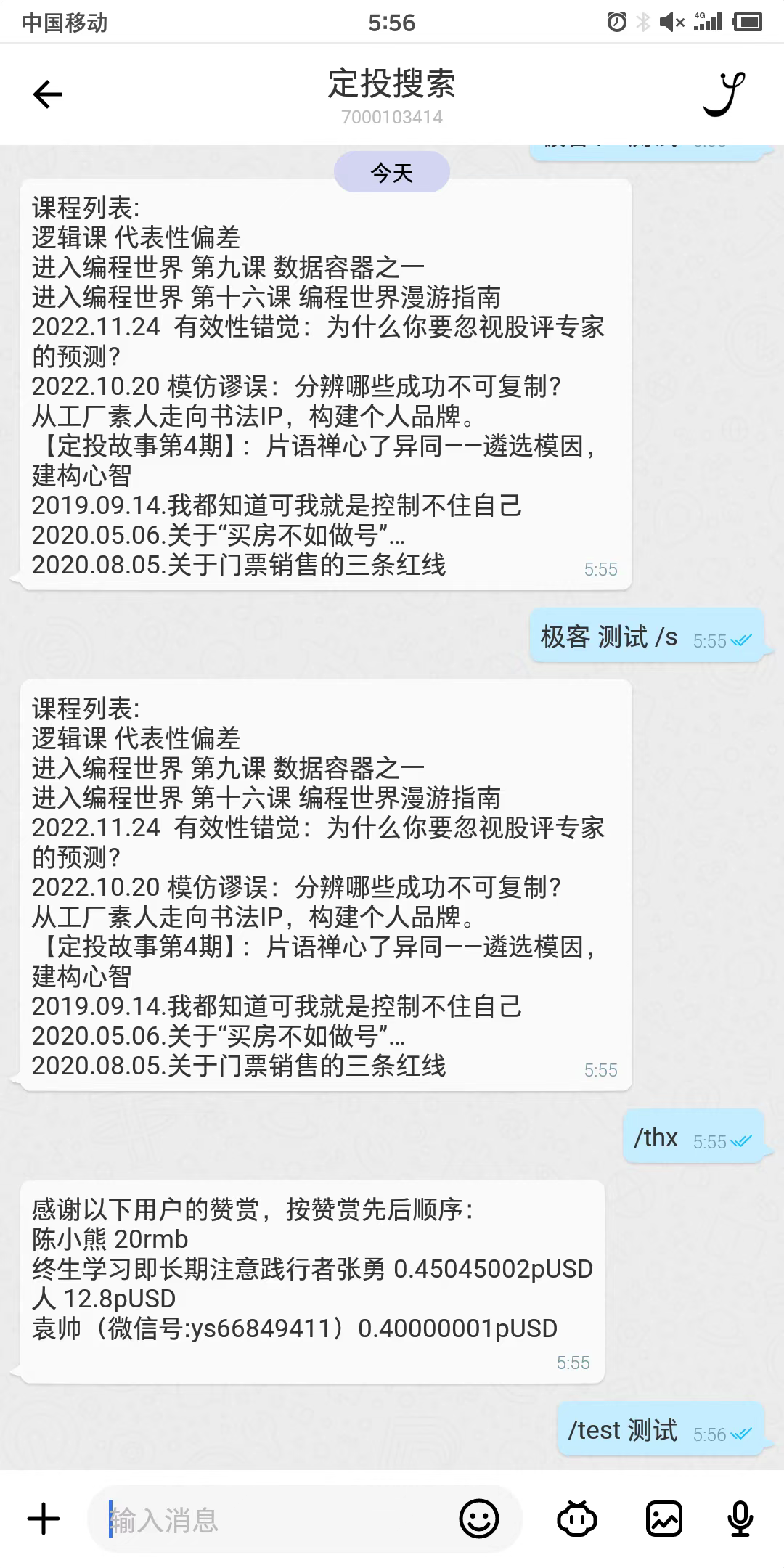Open the bot robot icon
The width and height of the screenshot is (784, 1568).
pyautogui.click(x=577, y=1519)
